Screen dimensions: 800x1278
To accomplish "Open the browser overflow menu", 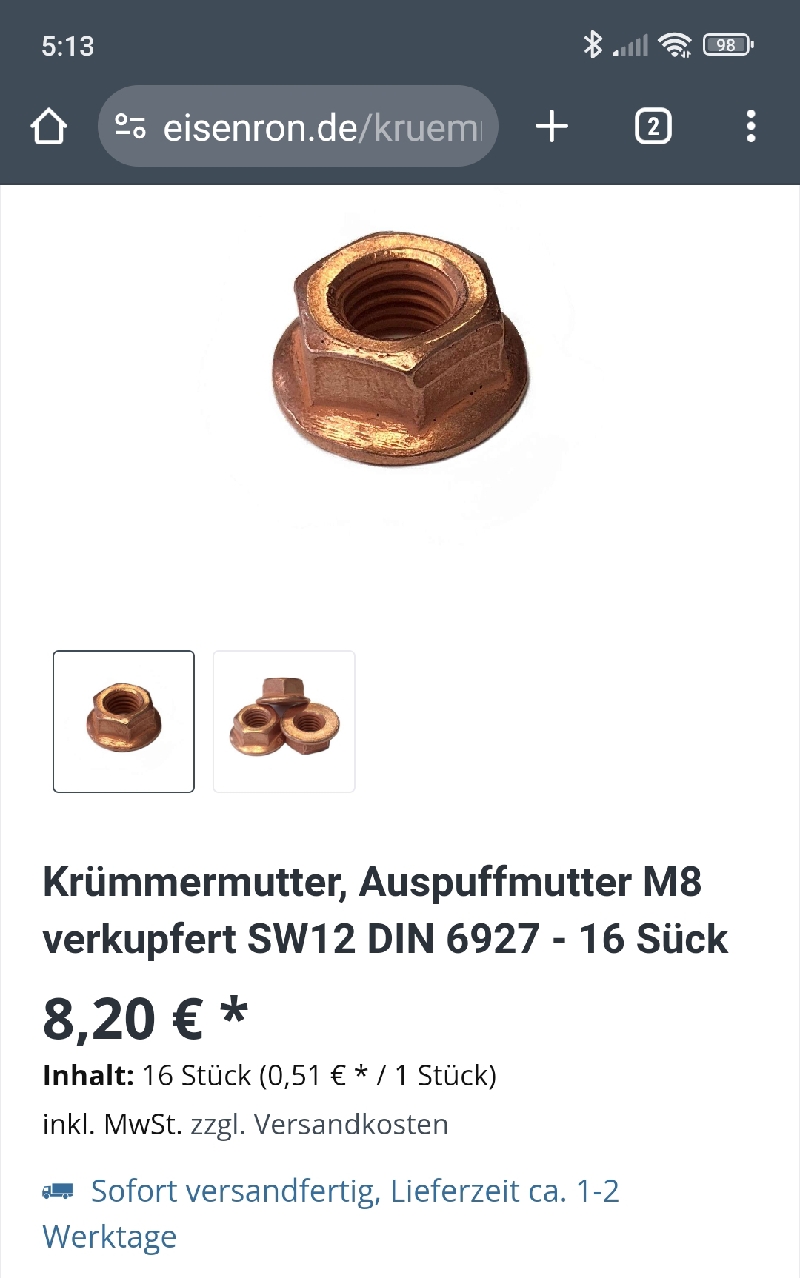I will 750,126.
